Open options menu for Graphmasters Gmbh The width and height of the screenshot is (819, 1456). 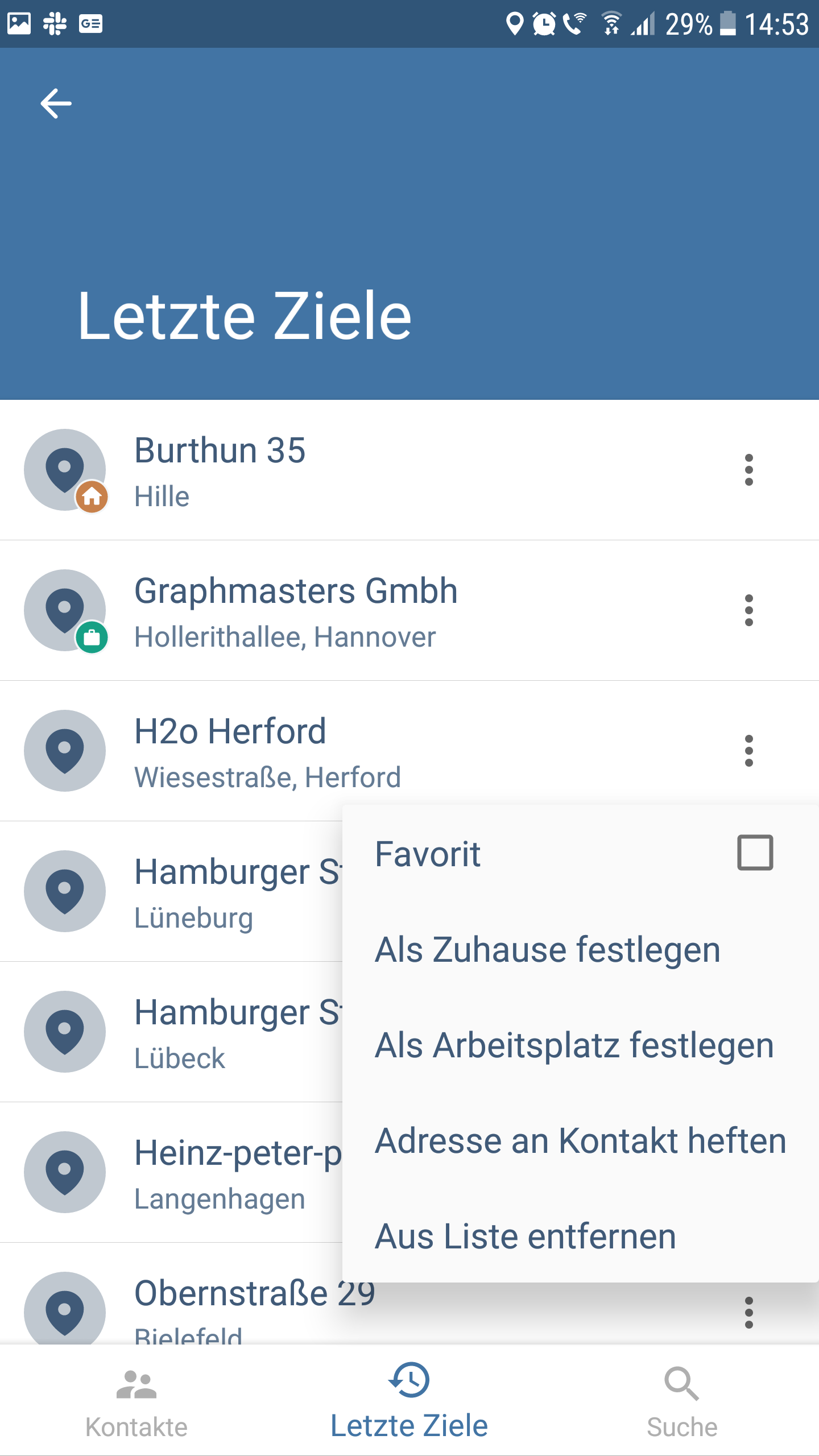point(749,610)
